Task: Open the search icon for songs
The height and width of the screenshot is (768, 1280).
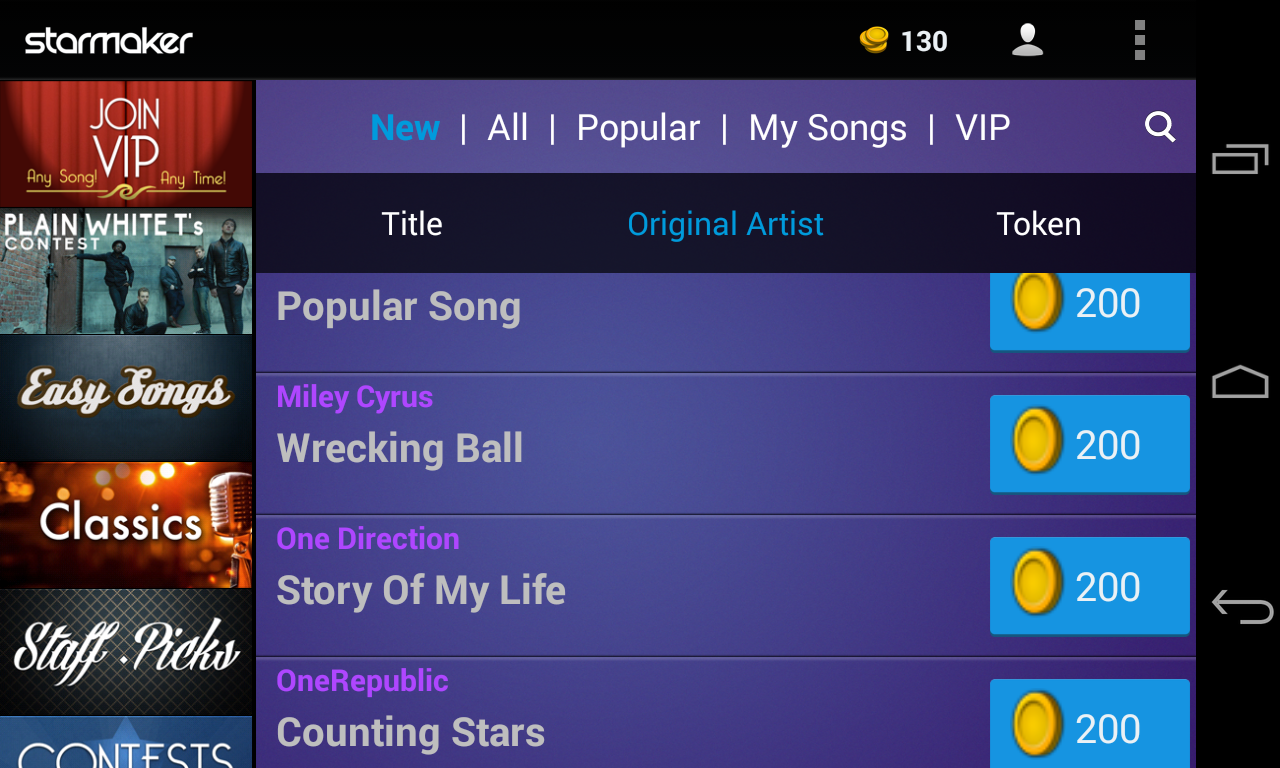Action: tap(1159, 127)
